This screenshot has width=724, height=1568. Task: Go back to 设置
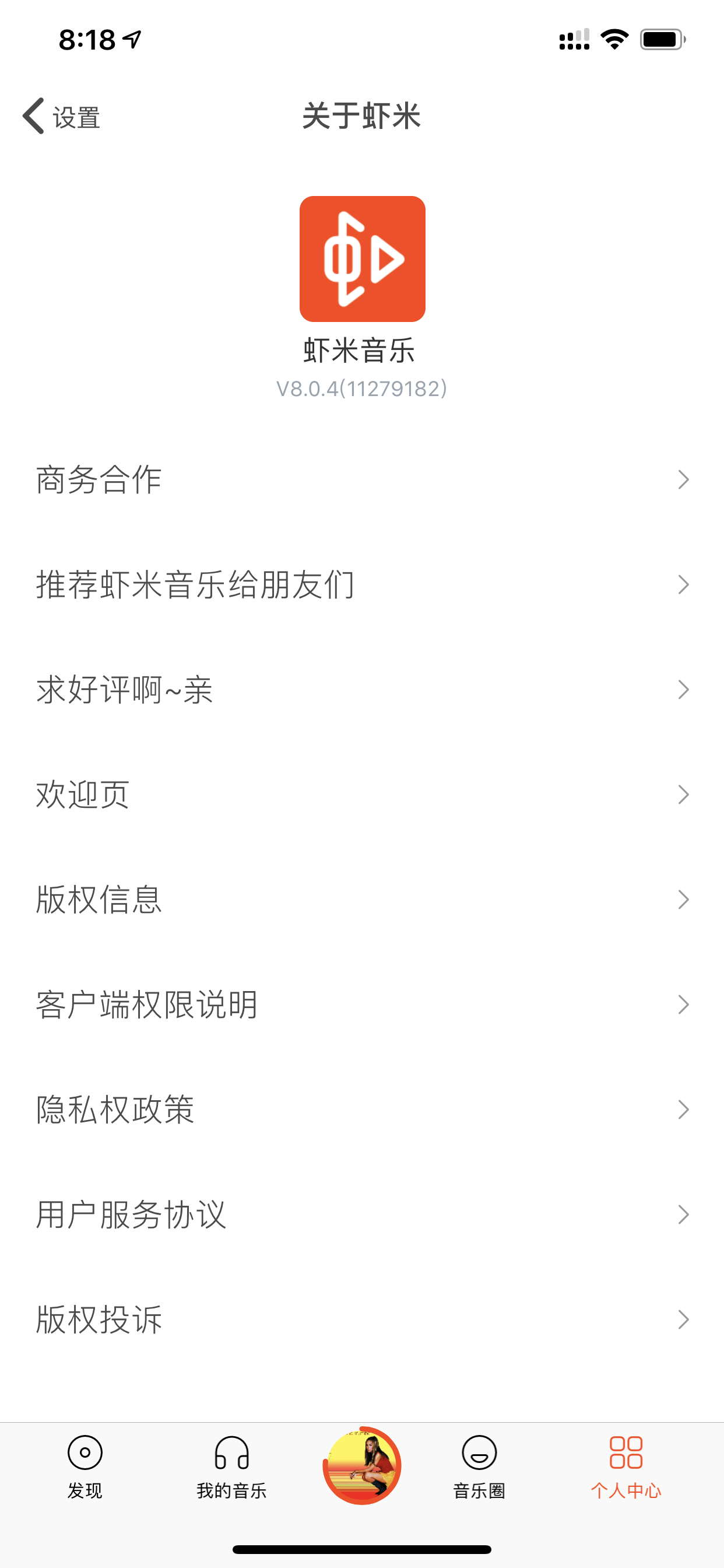click(61, 116)
